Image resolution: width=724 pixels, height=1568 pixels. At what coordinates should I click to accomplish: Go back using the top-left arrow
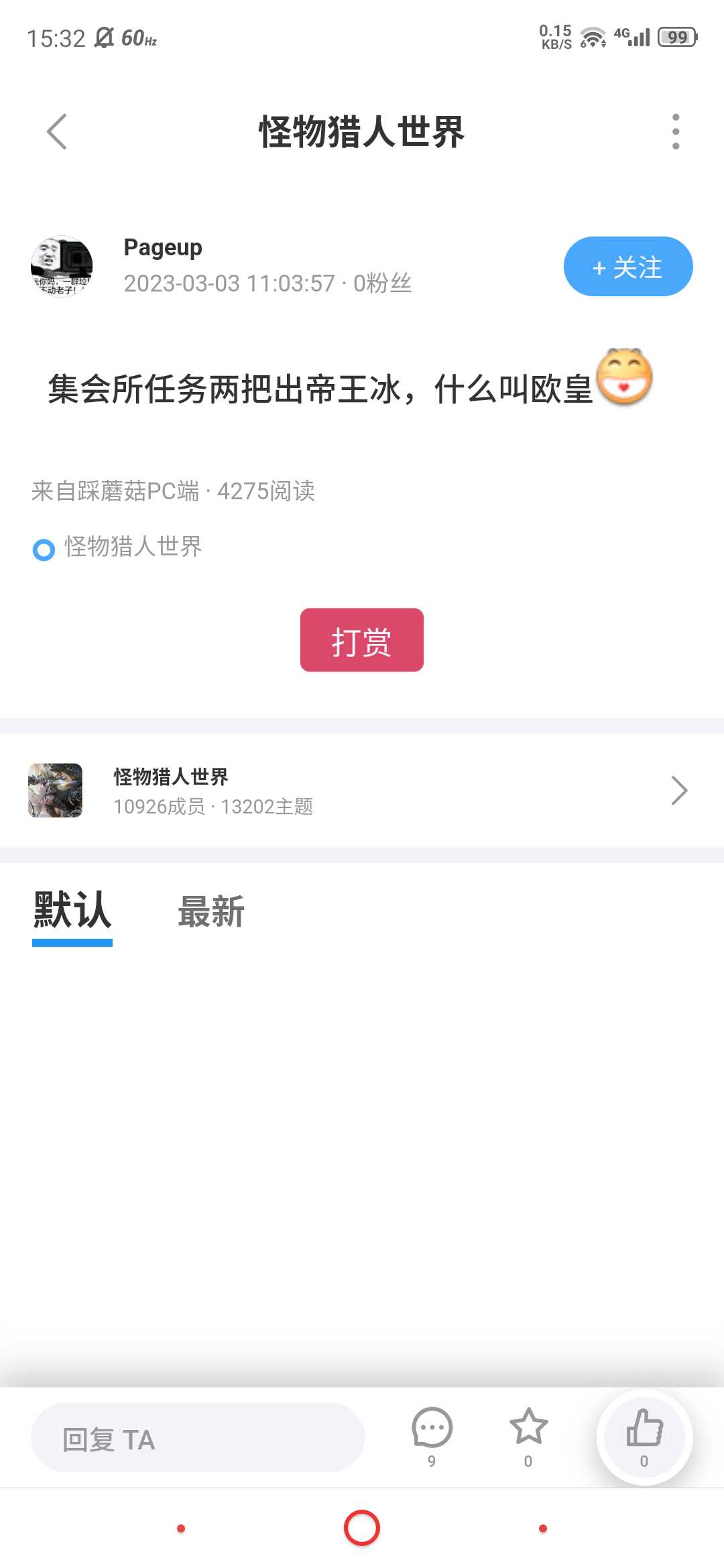57,131
